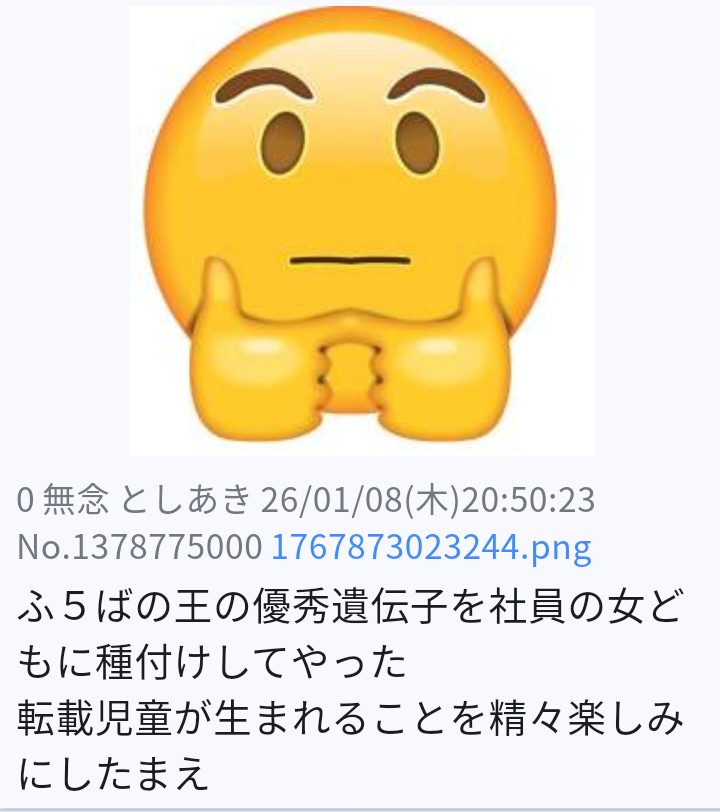
Task: Open the 1767873023244.png file link
Action: pos(431,546)
